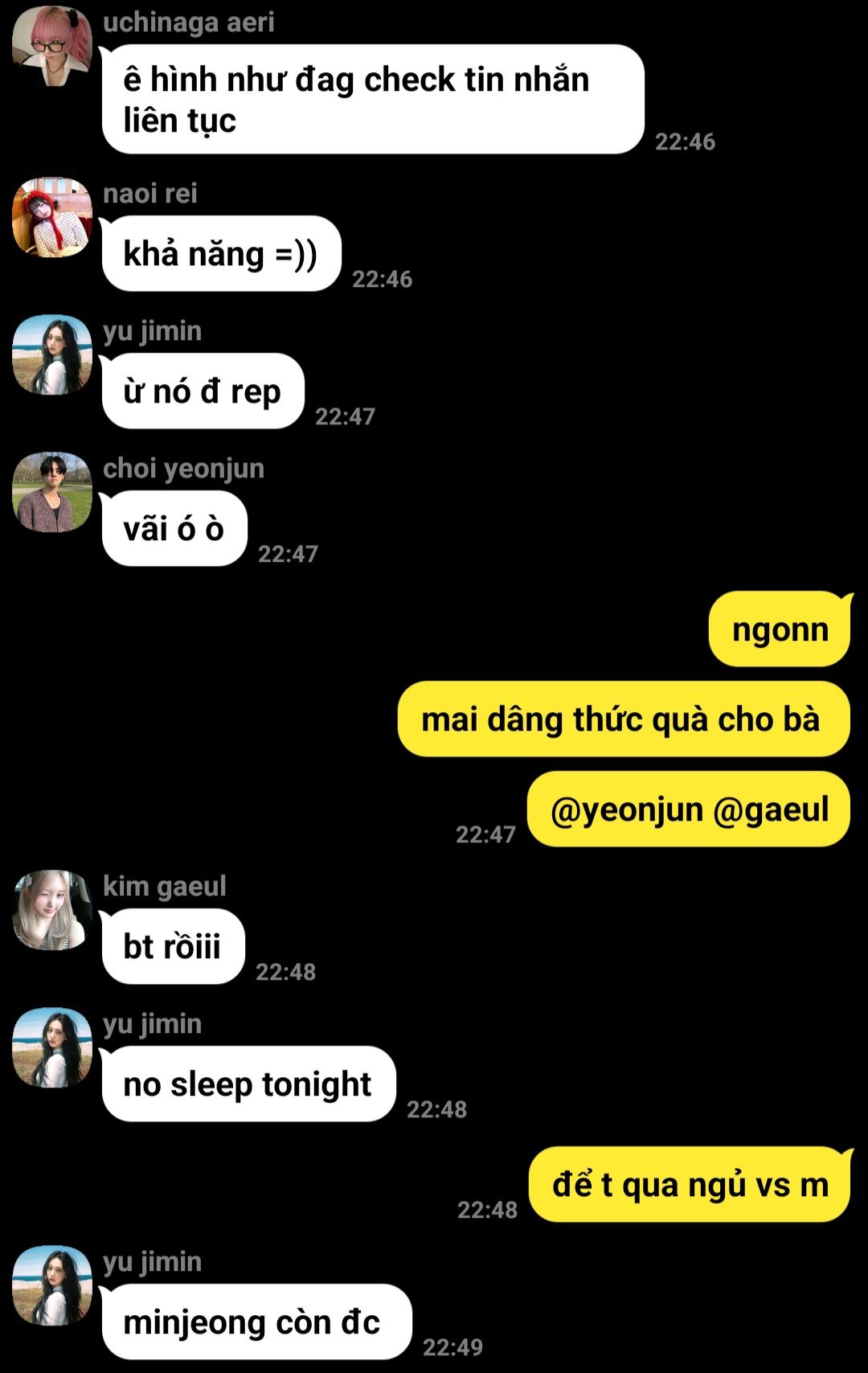Screen dimensions: 868x1373
Task: View kim gaeul's profile picture
Action: coord(52,910)
